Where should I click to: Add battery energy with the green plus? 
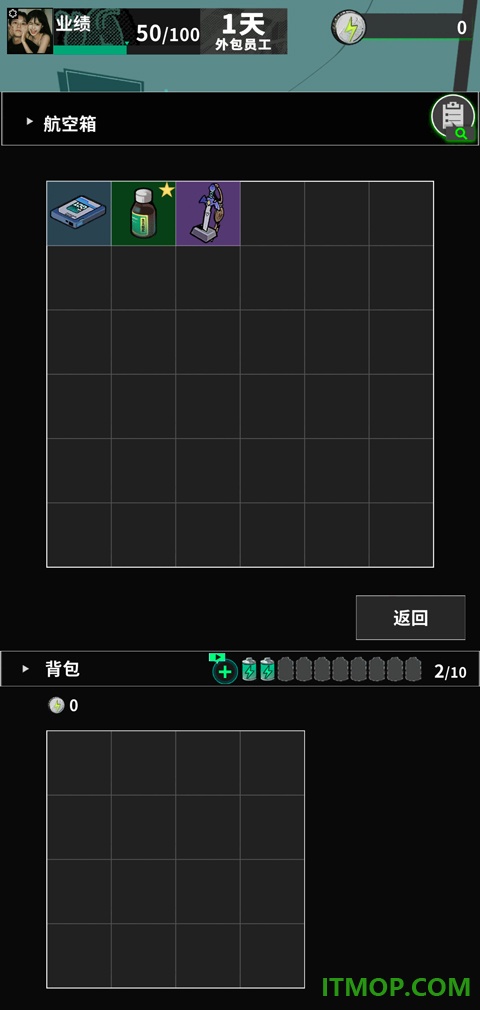click(x=224, y=671)
